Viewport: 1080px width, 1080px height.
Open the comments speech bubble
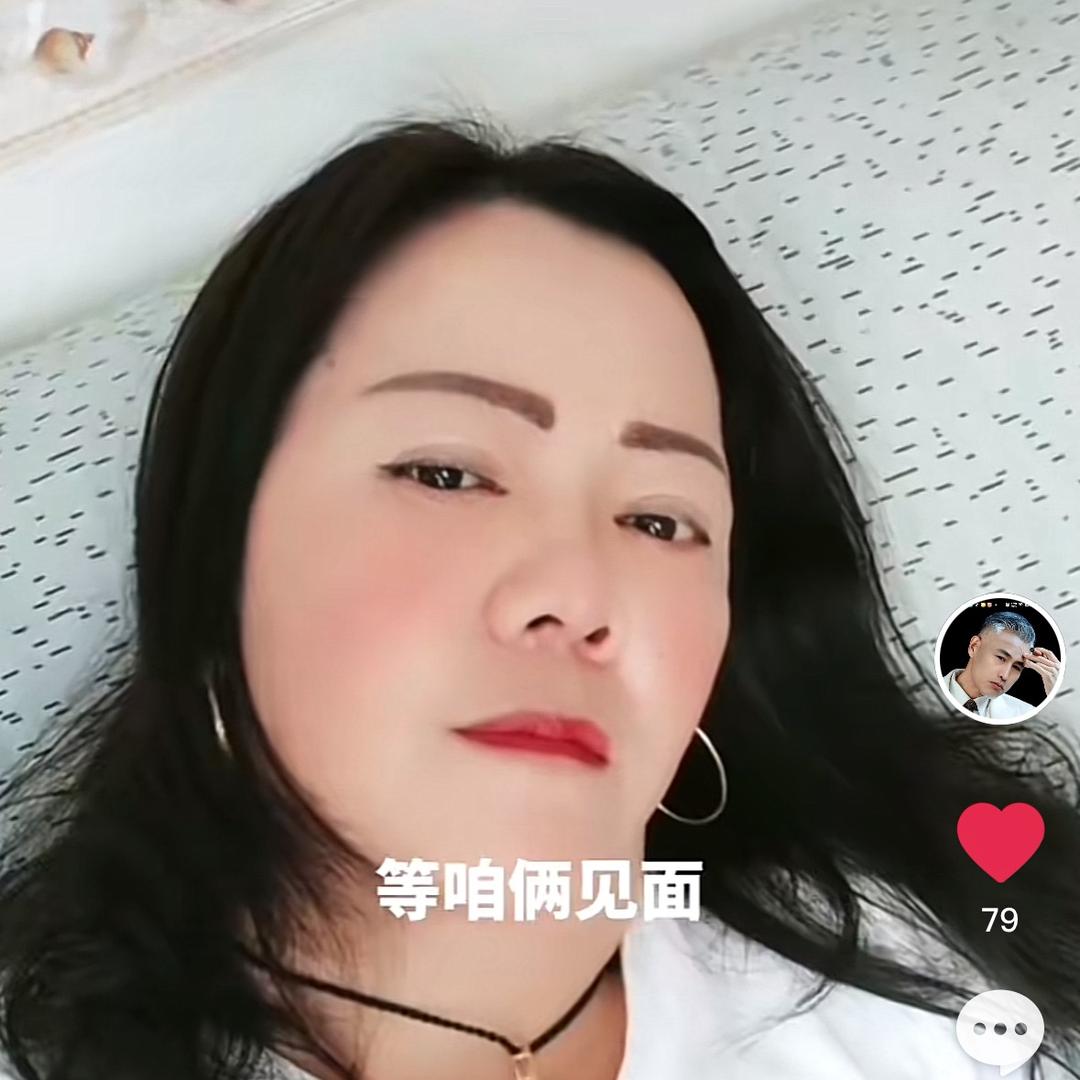[1000, 1030]
